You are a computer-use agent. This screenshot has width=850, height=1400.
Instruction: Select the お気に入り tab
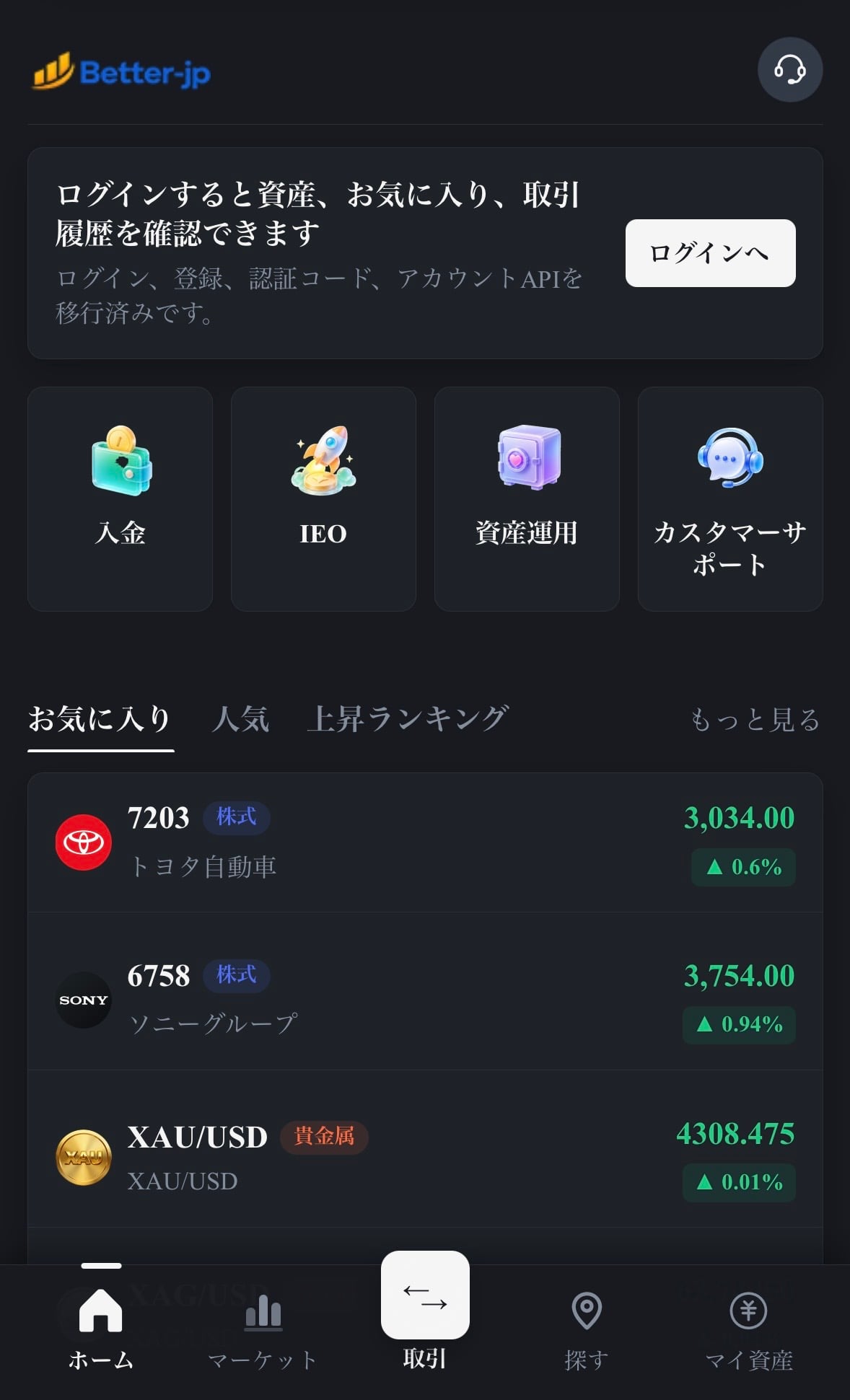click(x=100, y=719)
